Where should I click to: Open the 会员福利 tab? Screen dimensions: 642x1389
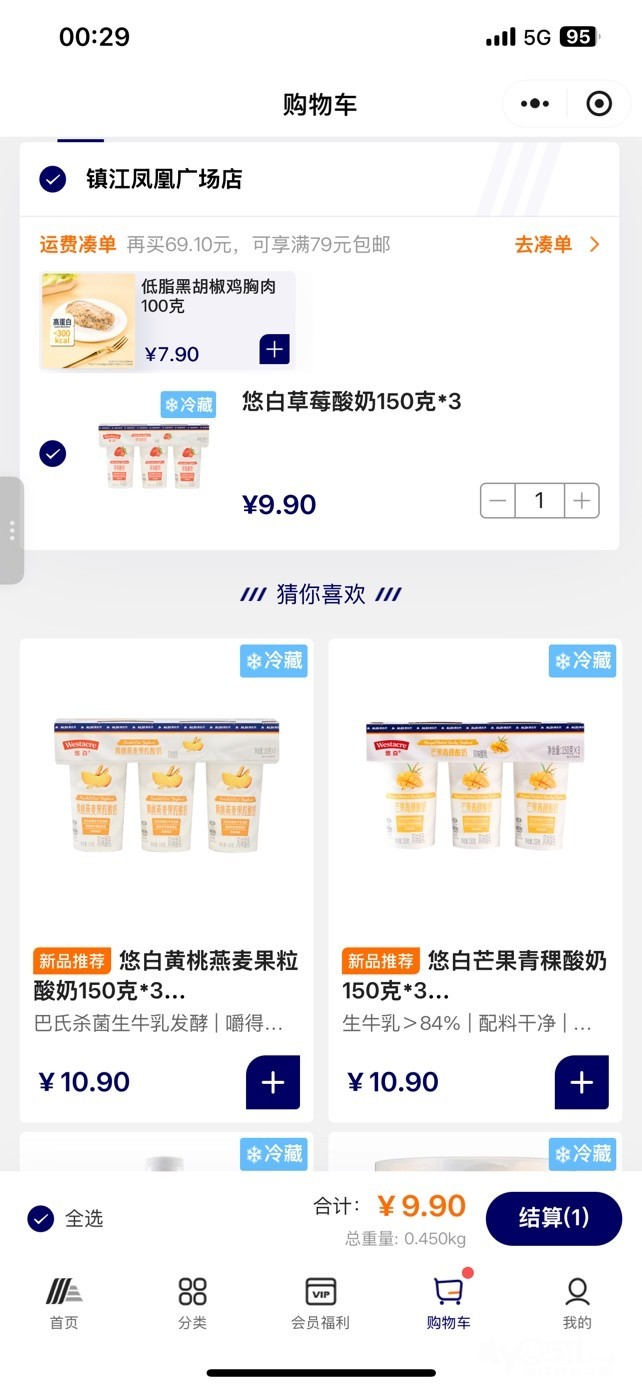pos(320,1303)
